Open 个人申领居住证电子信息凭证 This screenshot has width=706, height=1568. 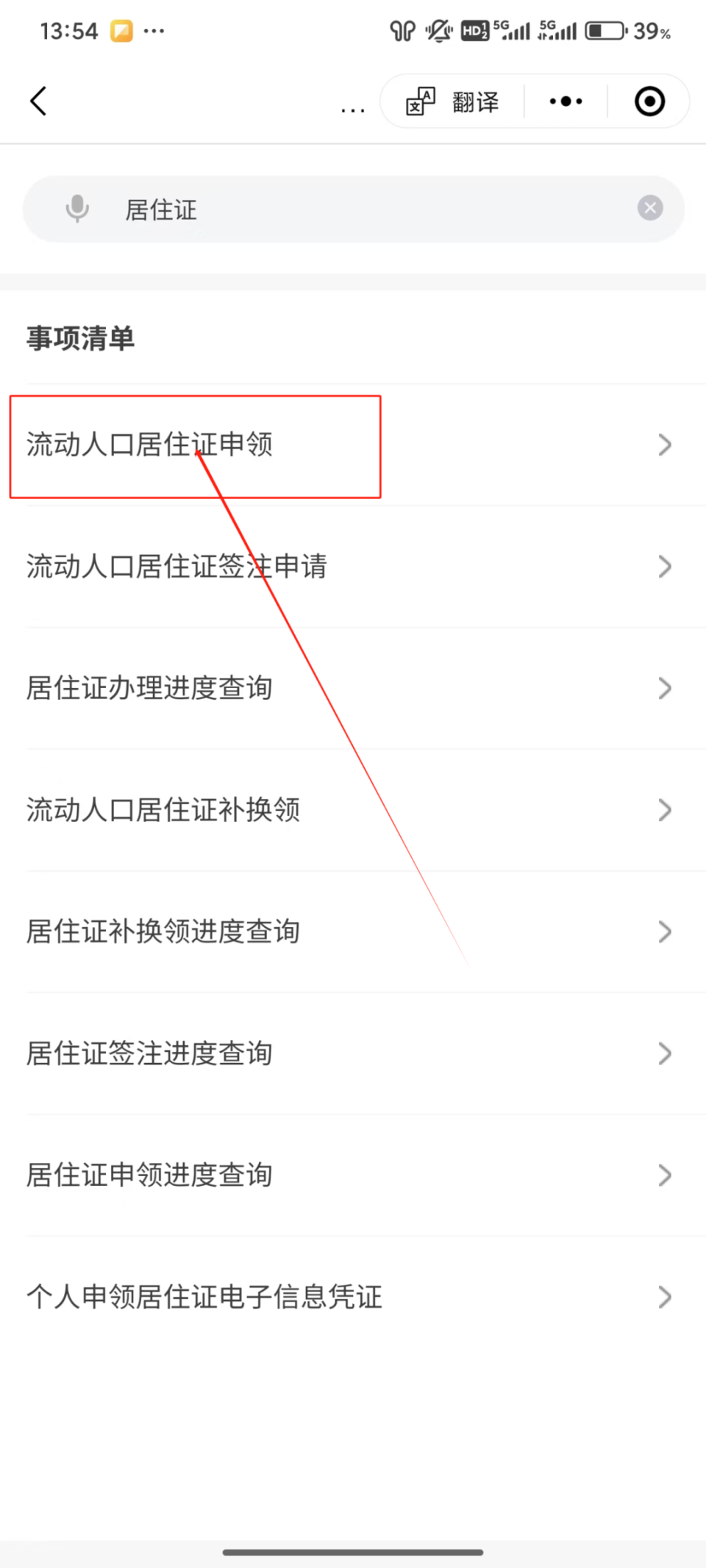tap(353, 1297)
